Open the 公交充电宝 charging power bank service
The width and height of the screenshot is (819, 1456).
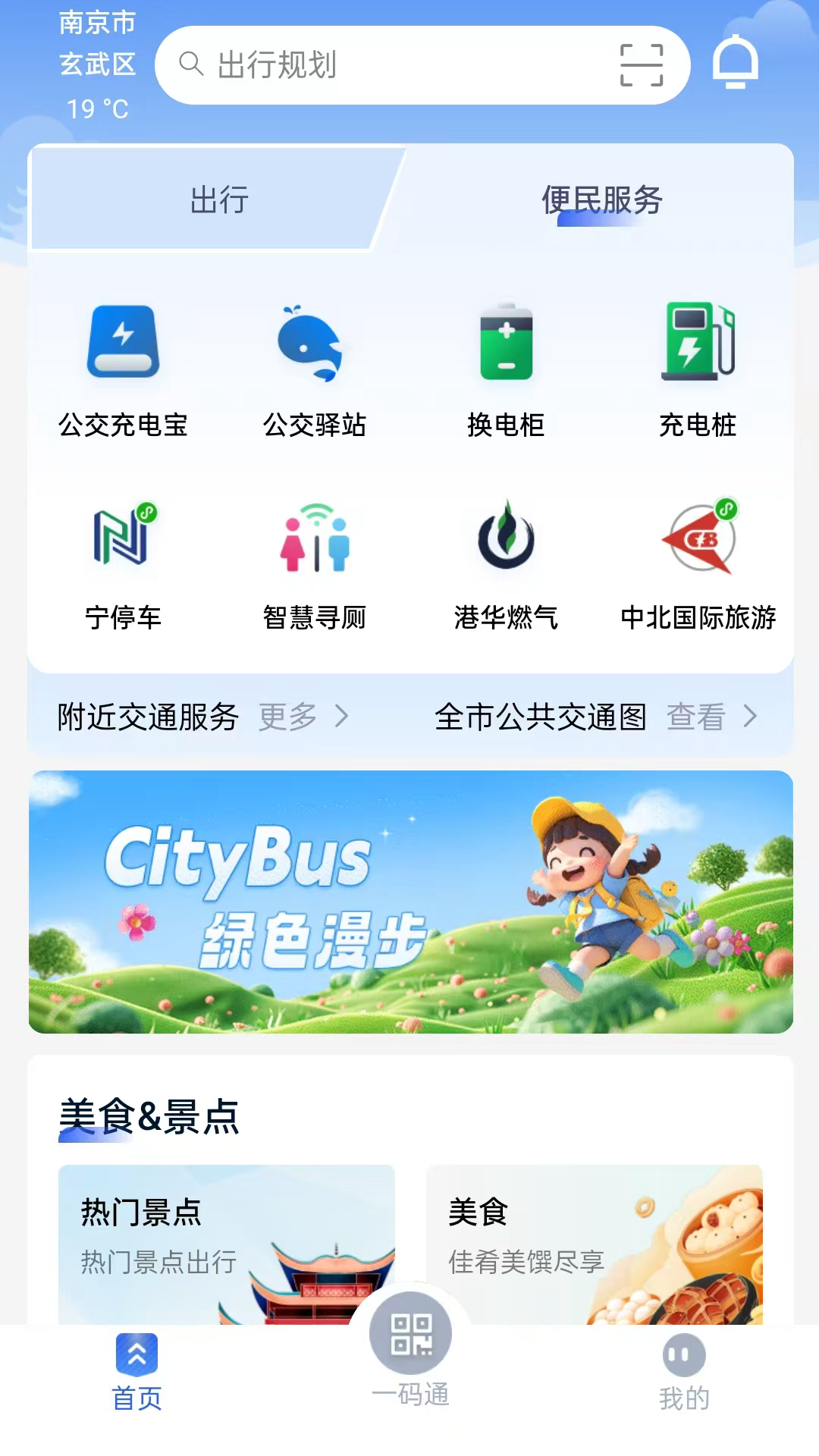[x=123, y=360]
